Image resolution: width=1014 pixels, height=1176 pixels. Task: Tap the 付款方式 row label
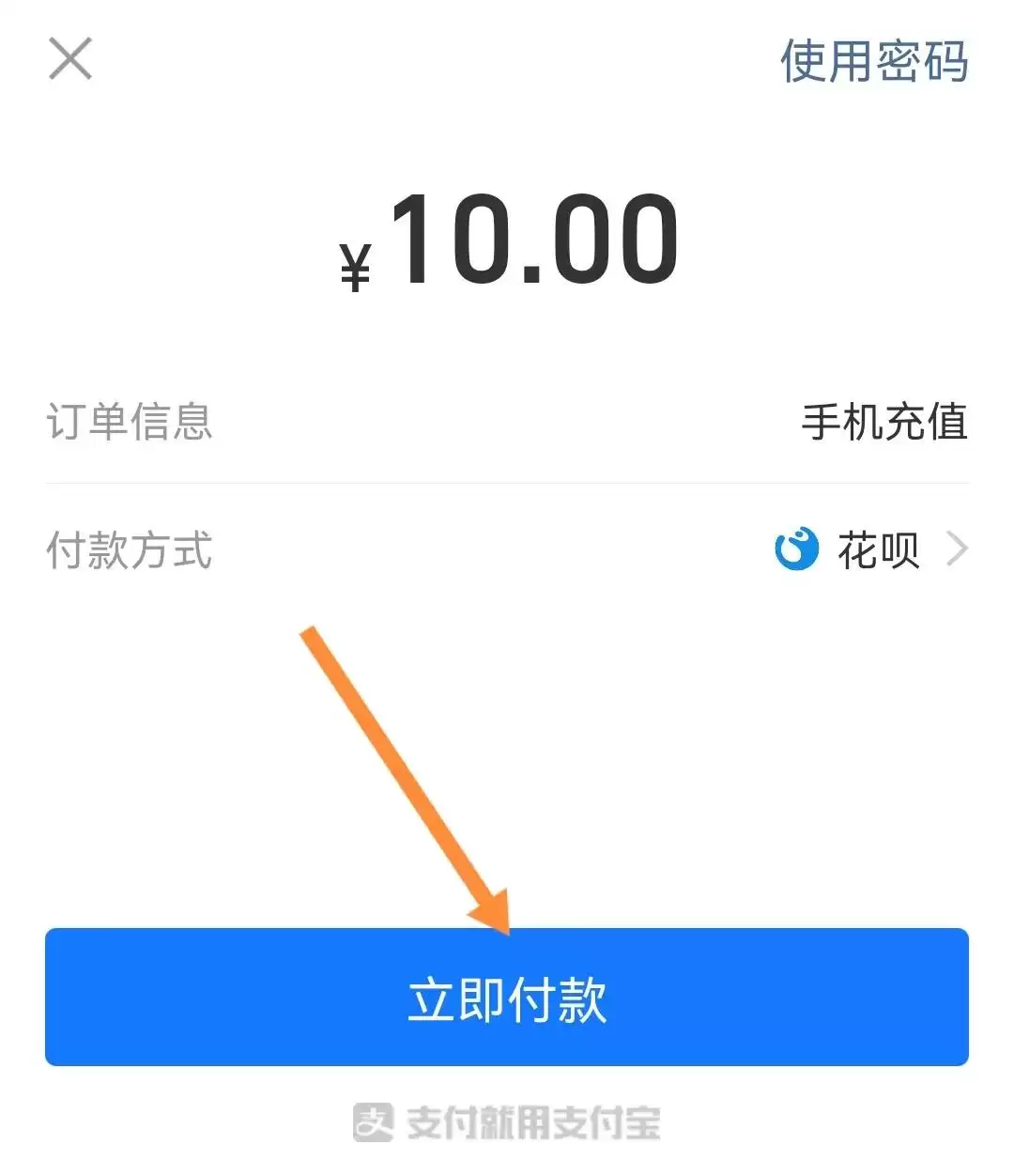pyautogui.click(x=131, y=551)
